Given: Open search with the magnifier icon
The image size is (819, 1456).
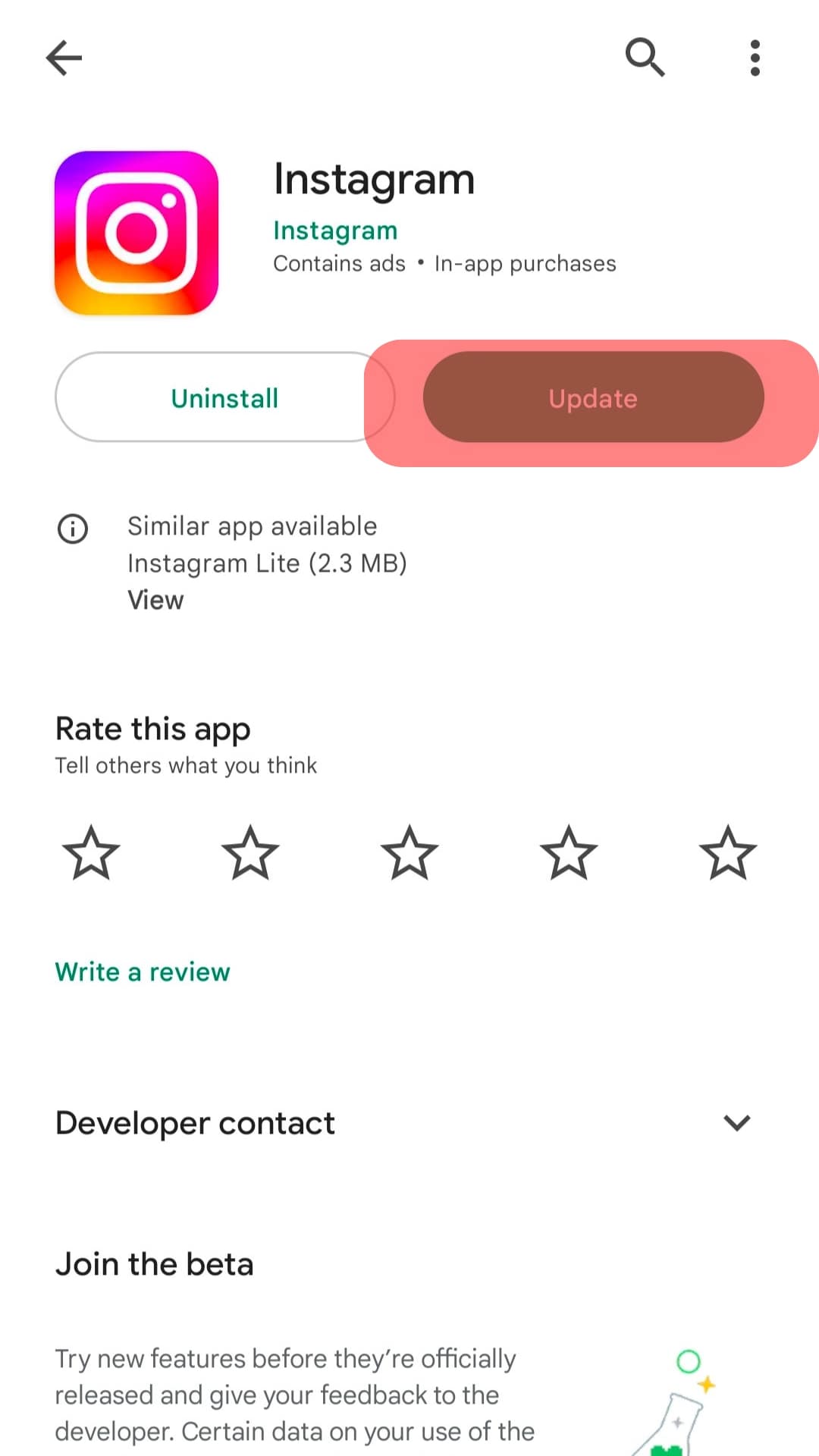Looking at the screenshot, I should [x=645, y=58].
